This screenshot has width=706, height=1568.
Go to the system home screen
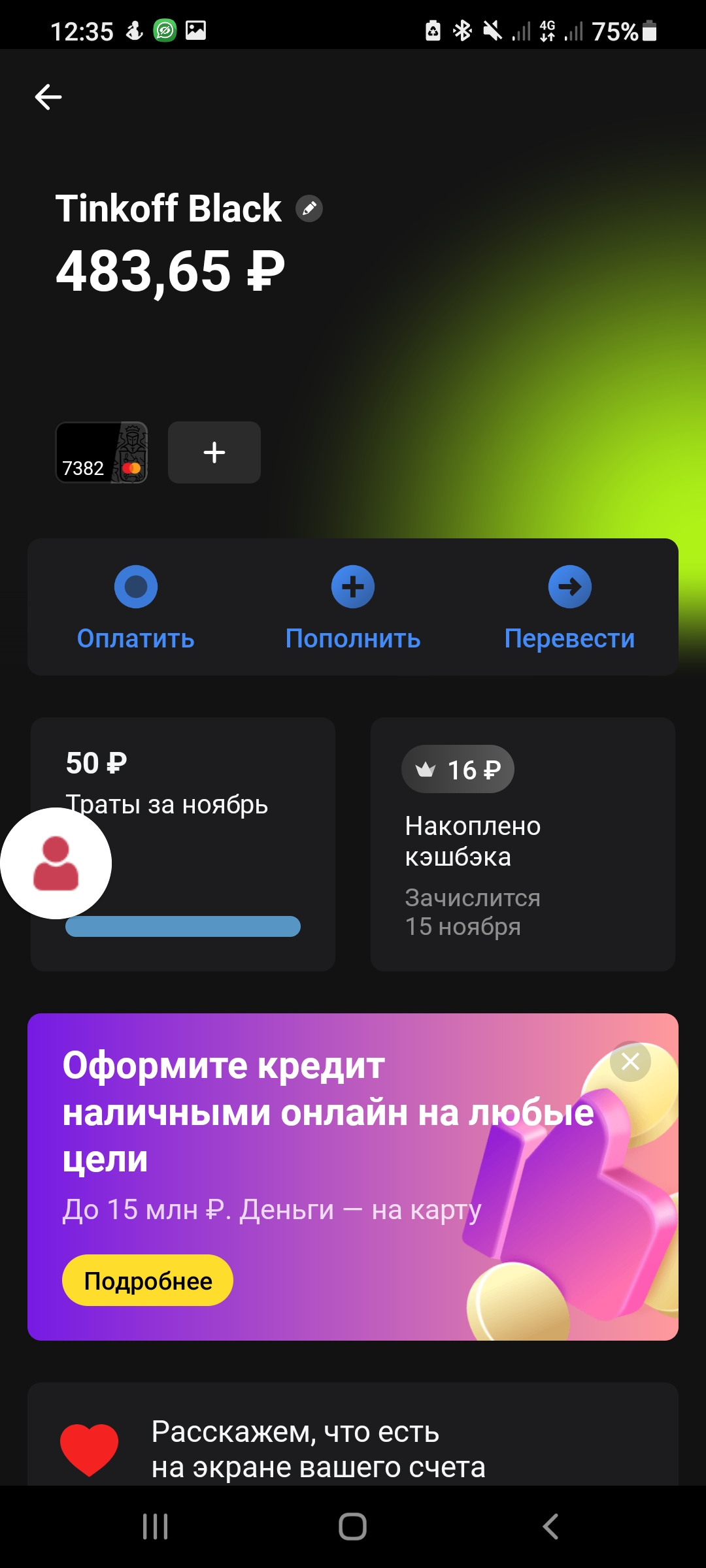click(352, 1527)
